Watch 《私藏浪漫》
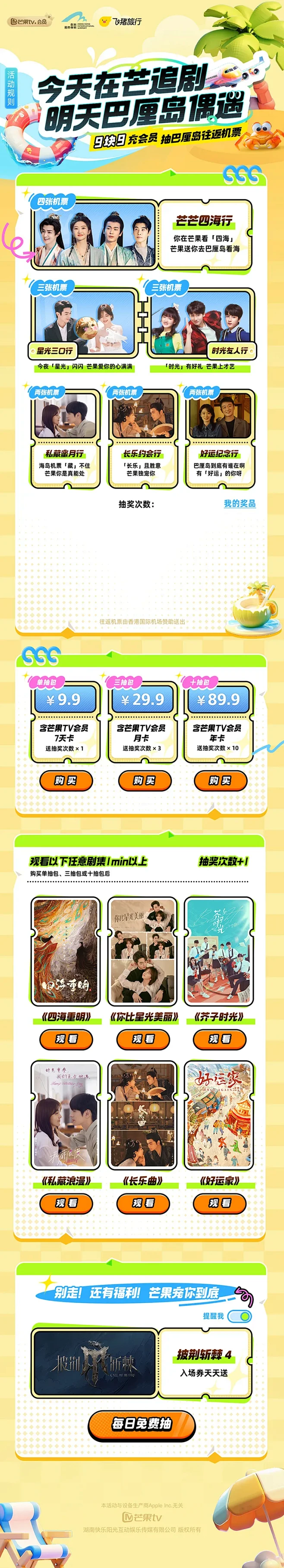The height and width of the screenshot is (1568, 284). point(66,1203)
